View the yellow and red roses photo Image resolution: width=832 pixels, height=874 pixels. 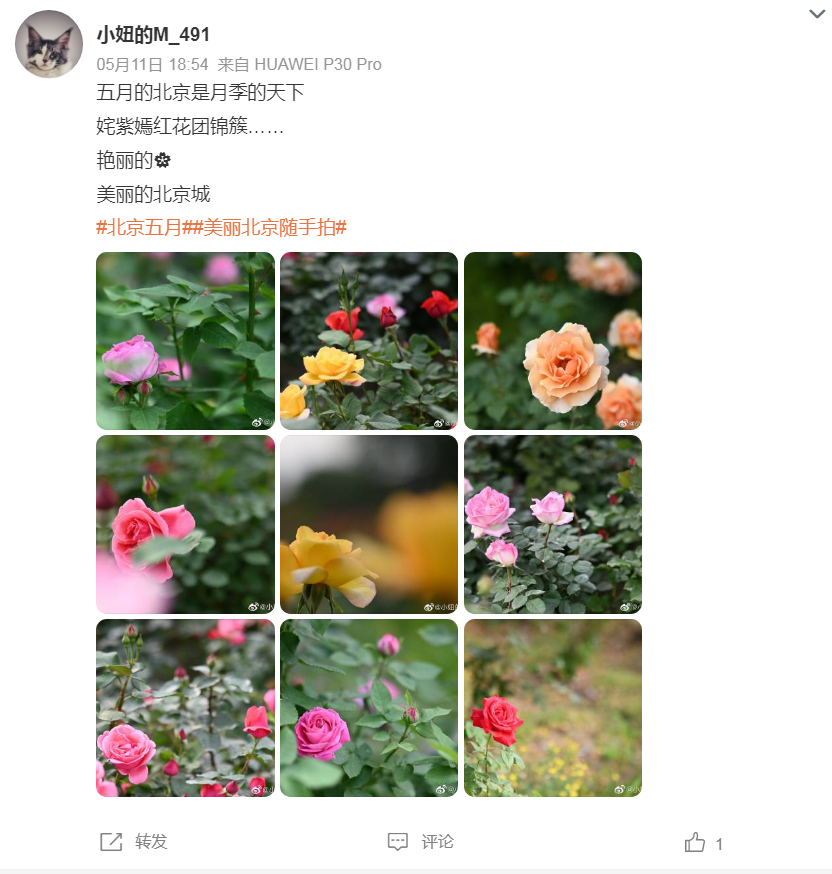pos(369,341)
